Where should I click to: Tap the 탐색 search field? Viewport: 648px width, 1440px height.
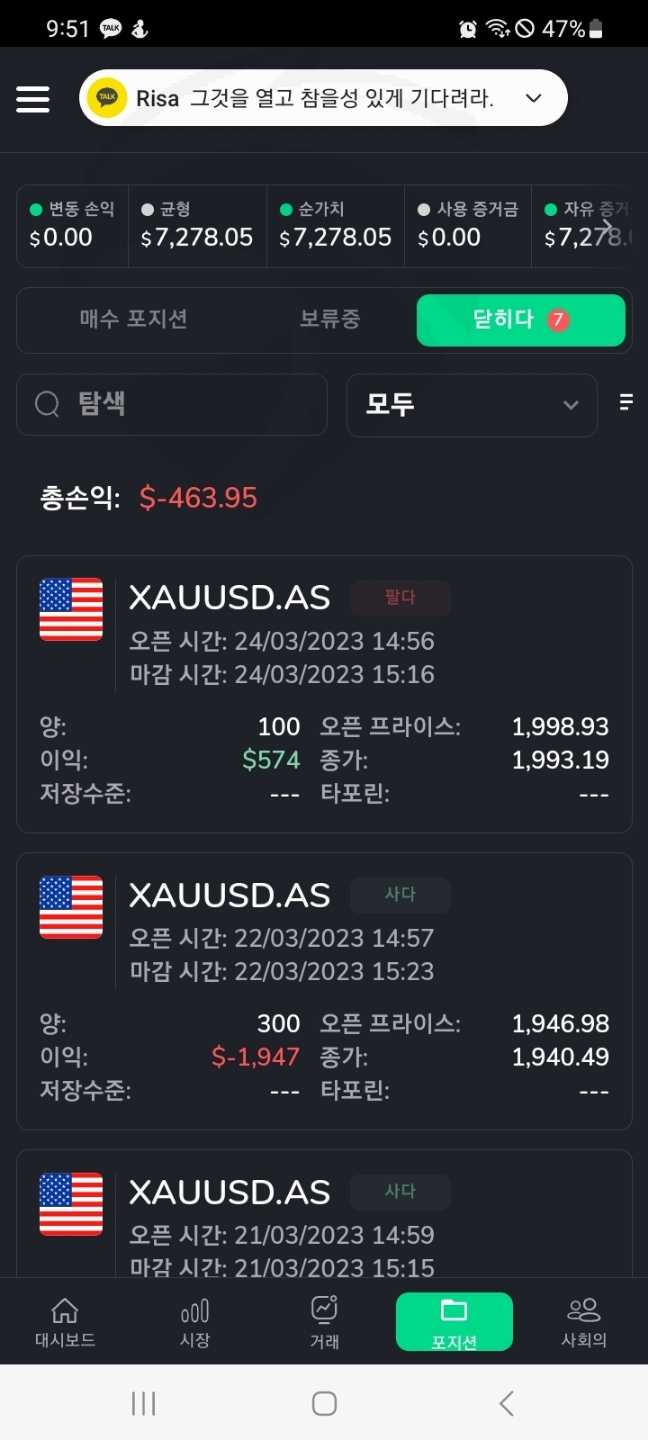pos(172,405)
